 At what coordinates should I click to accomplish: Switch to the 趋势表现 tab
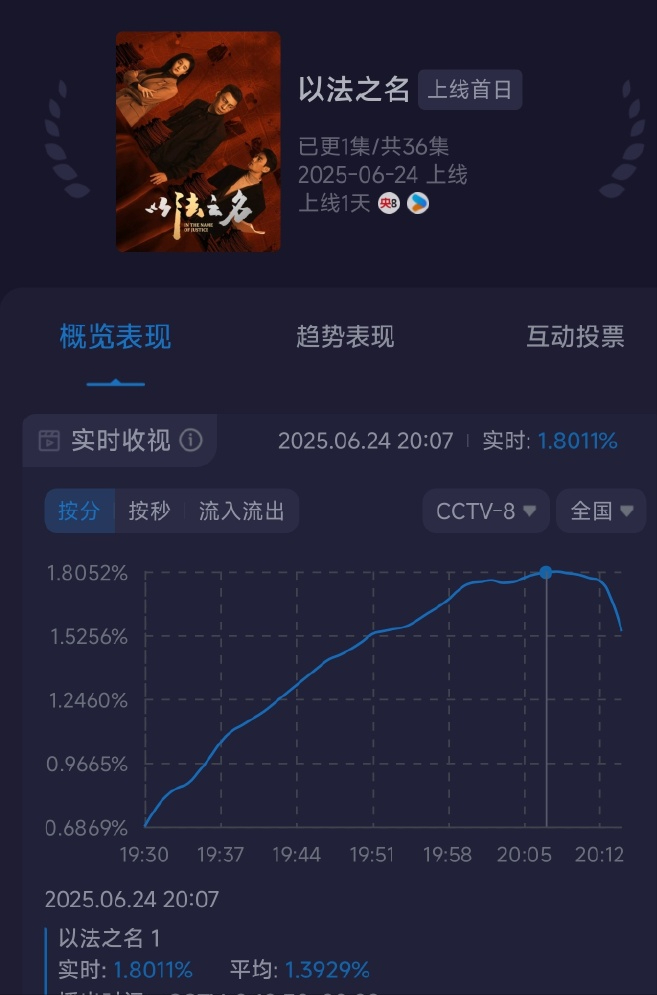click(345, 337)
